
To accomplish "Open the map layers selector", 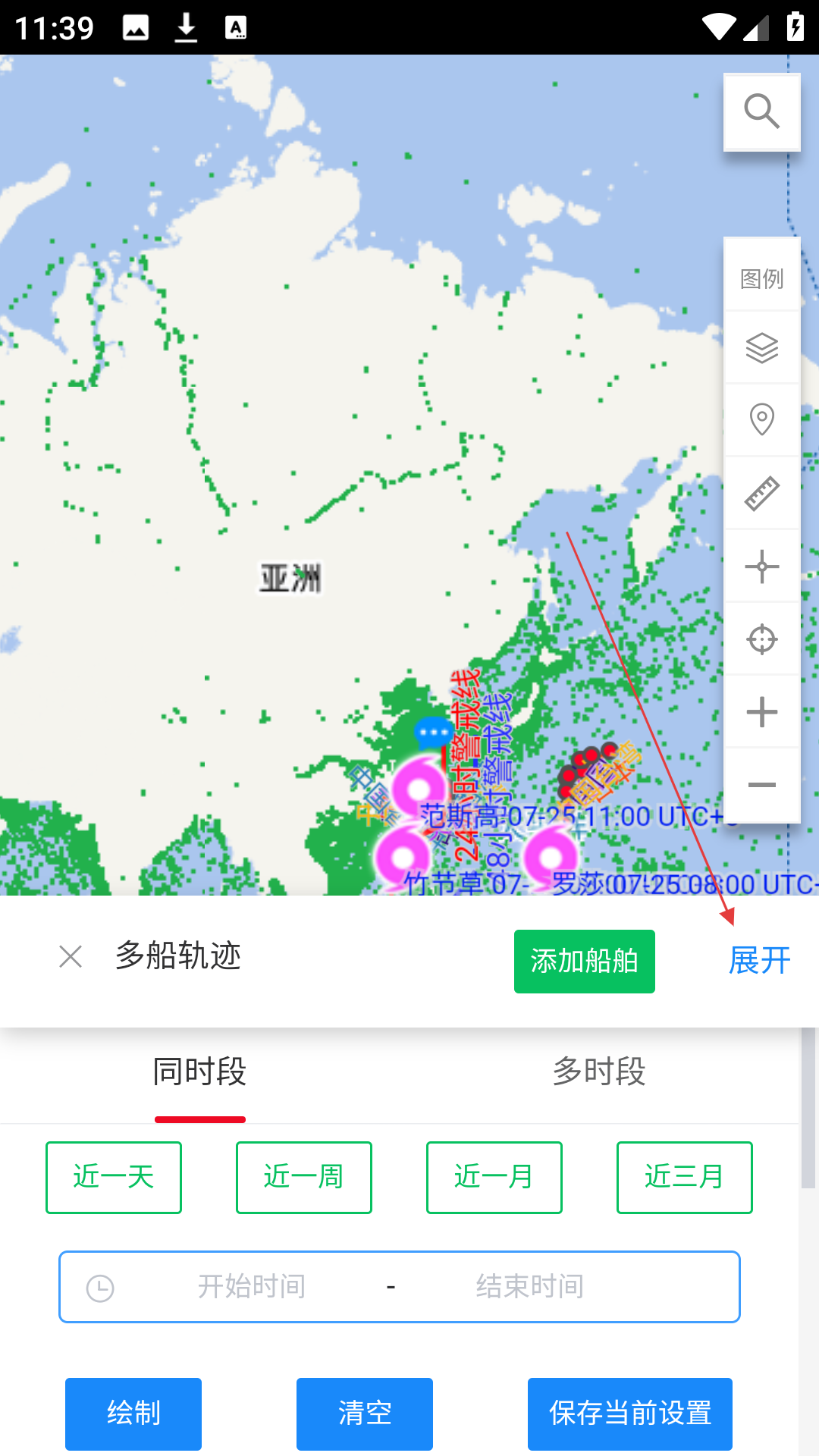I will point(761,348).
